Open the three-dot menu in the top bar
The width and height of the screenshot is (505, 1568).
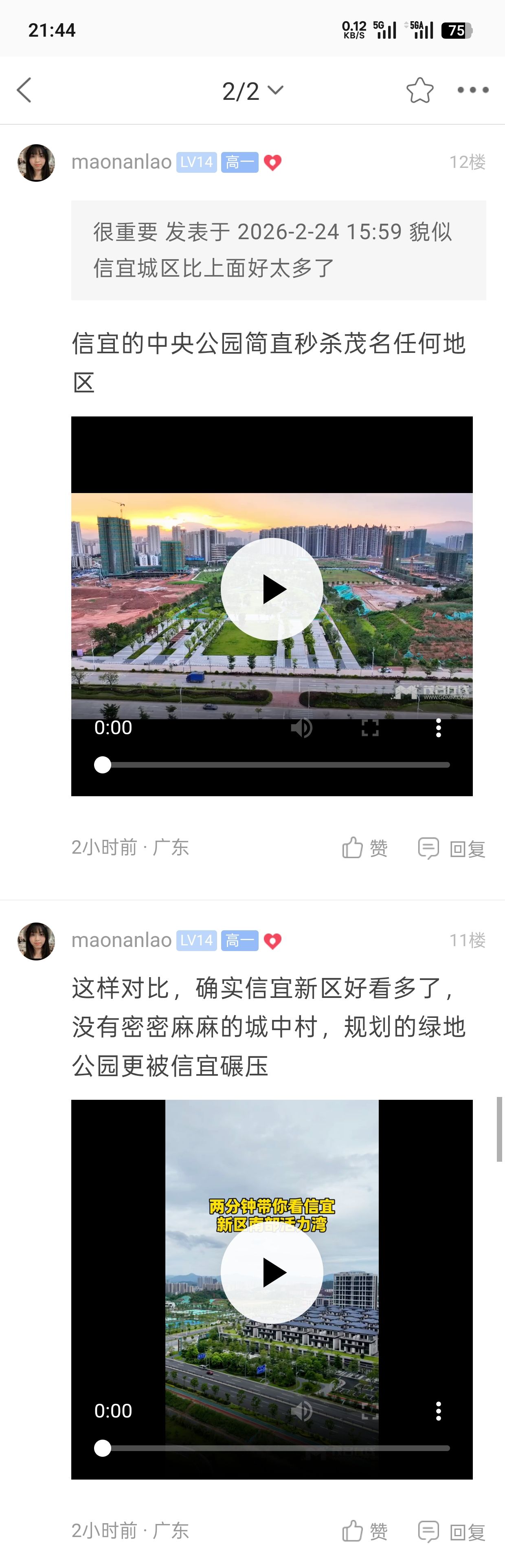click(x=473, y=90)
